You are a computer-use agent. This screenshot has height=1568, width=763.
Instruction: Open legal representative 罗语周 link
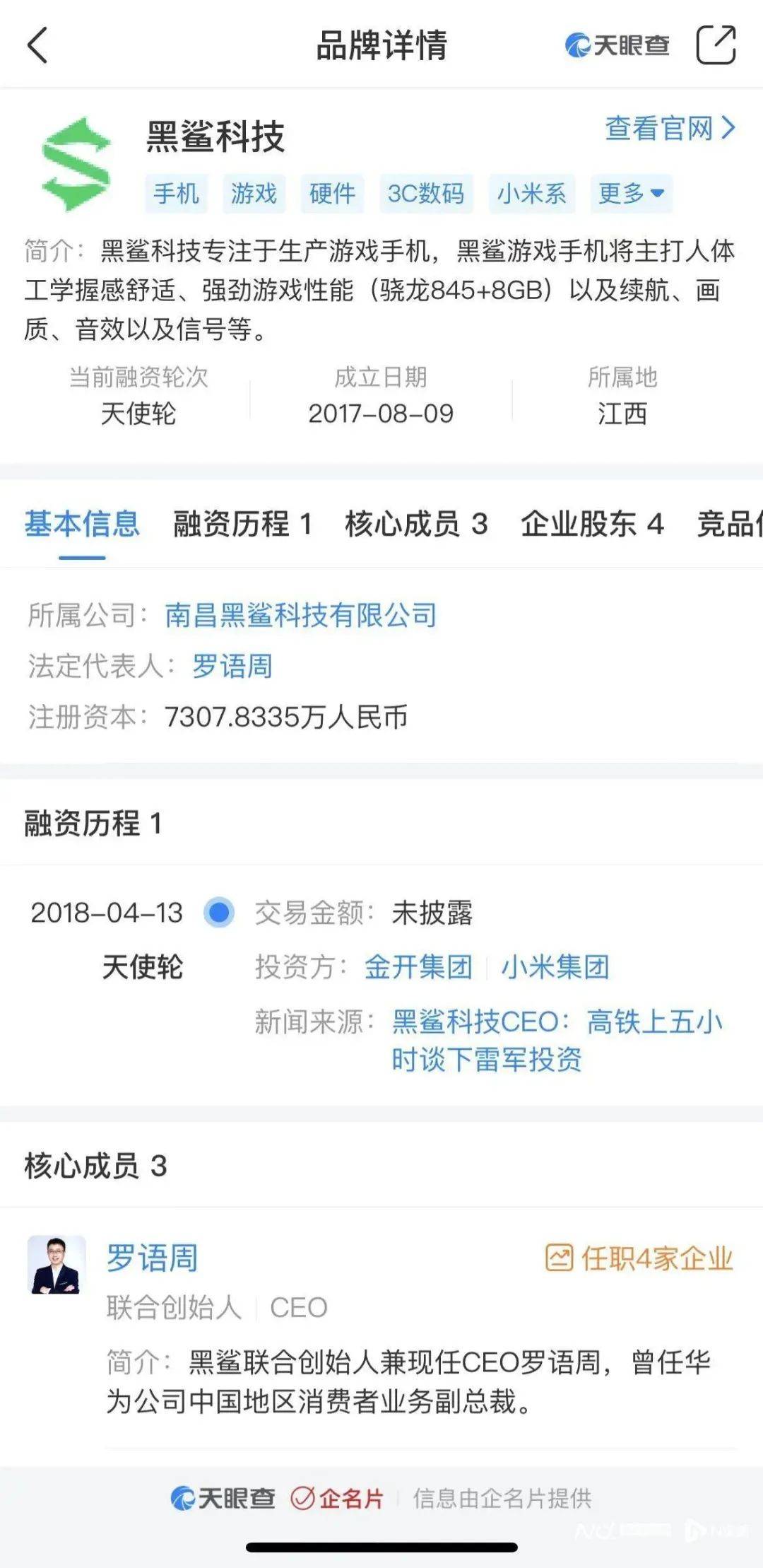pos(232,666)
